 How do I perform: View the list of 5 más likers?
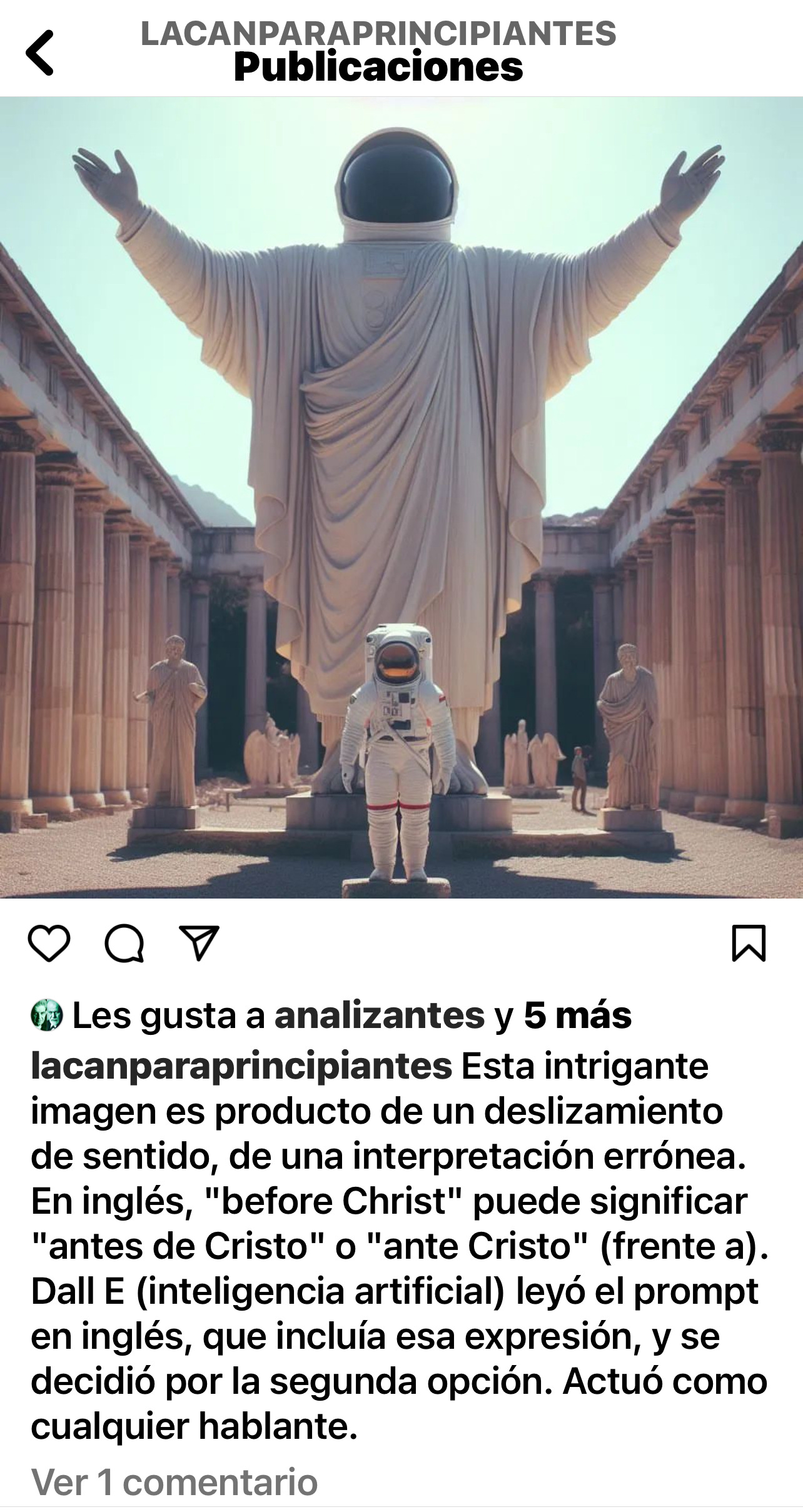(x=577, y=1016)
